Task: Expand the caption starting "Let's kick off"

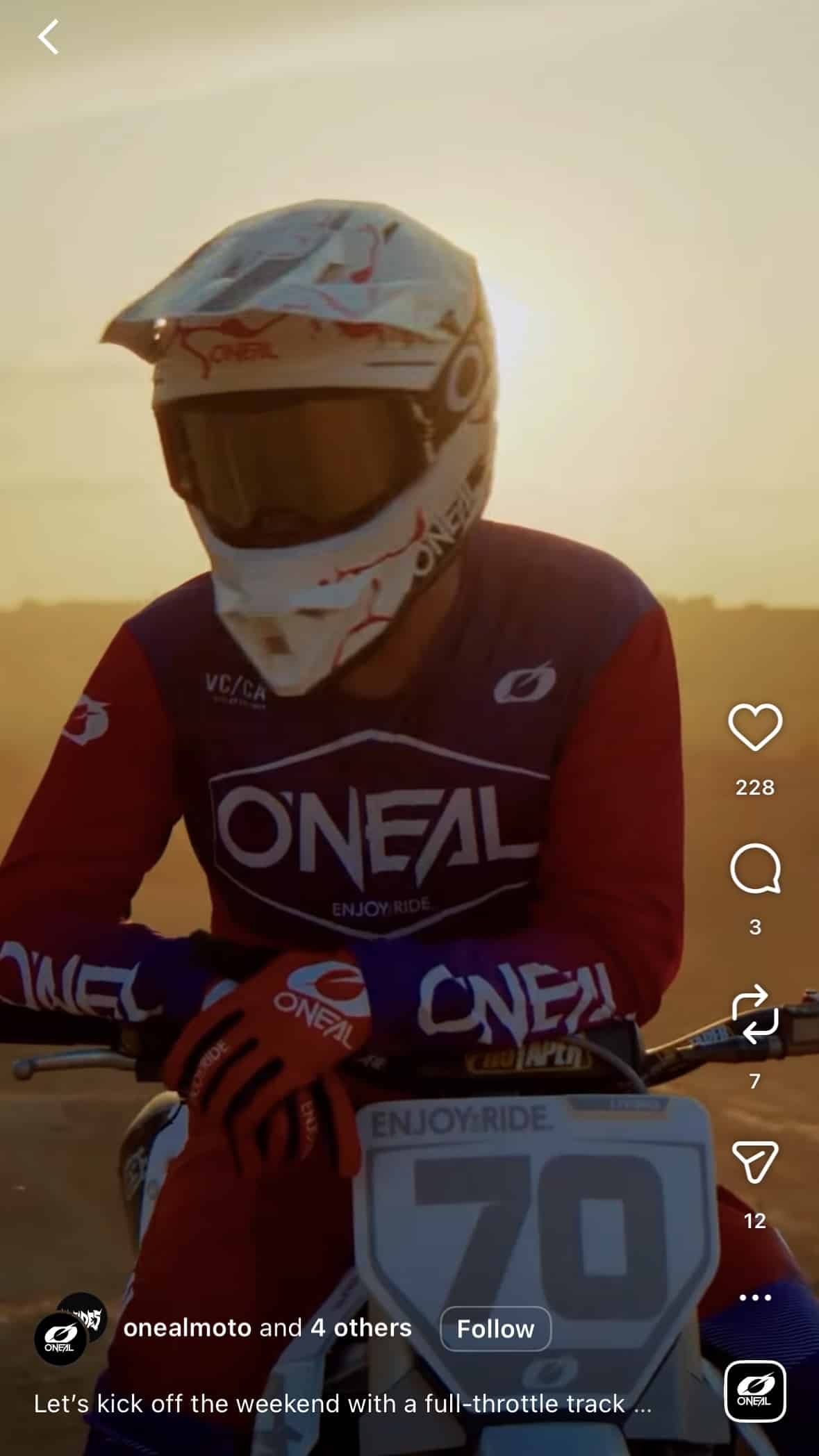Action: point(342,1404)
